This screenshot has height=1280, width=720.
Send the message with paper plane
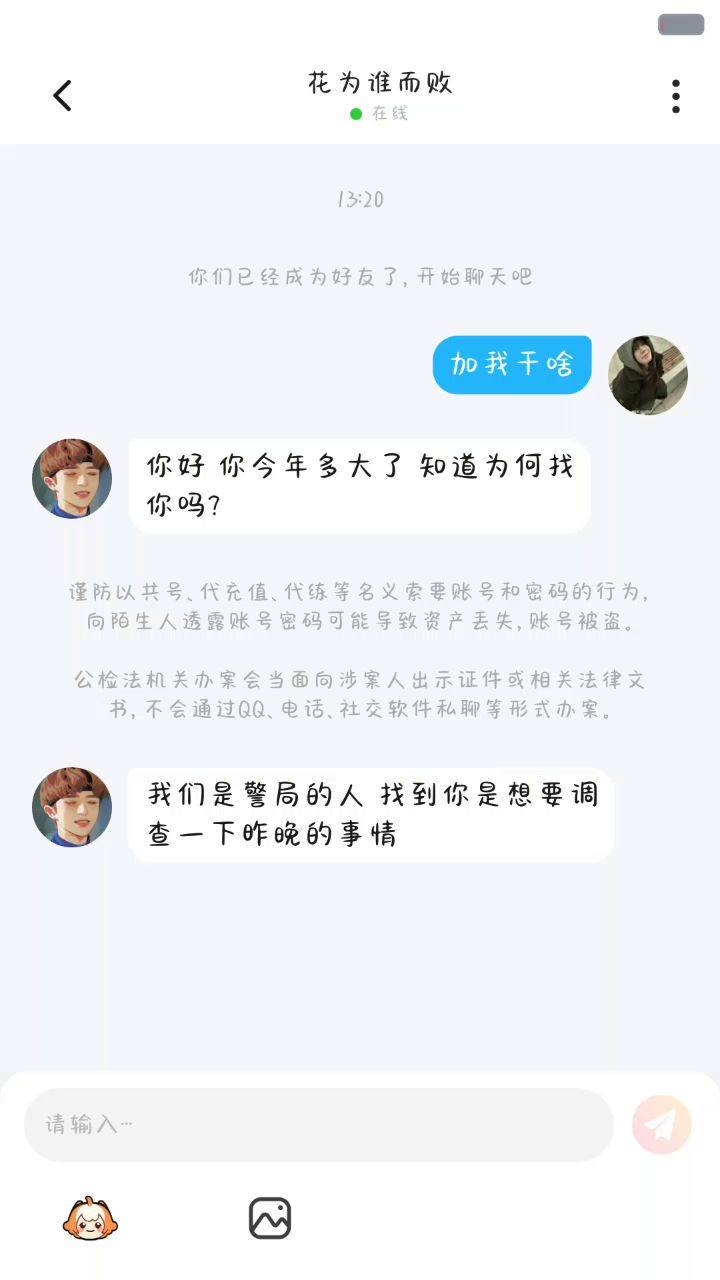tap(661, 1125)
